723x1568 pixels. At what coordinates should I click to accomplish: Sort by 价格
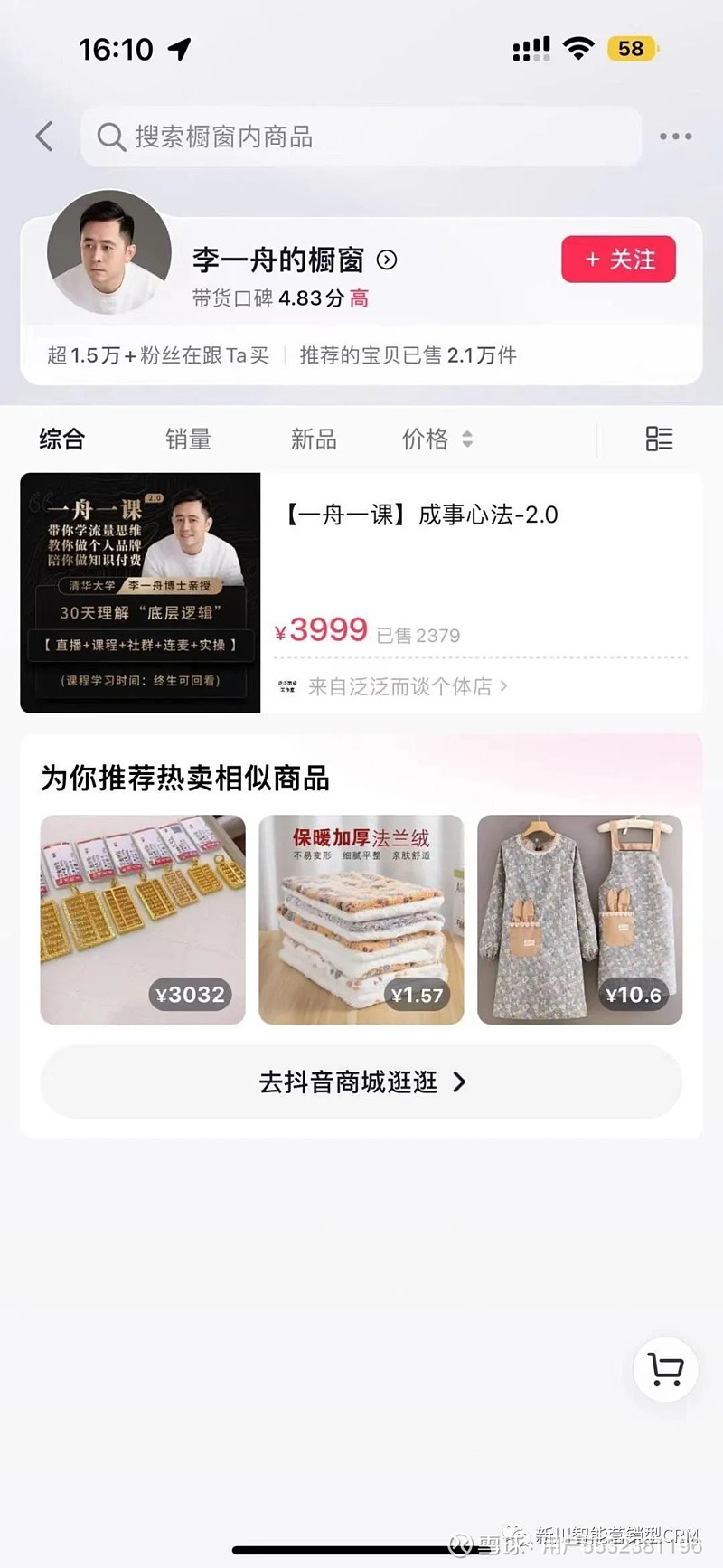pyautogui.click(x=437, y=439)
